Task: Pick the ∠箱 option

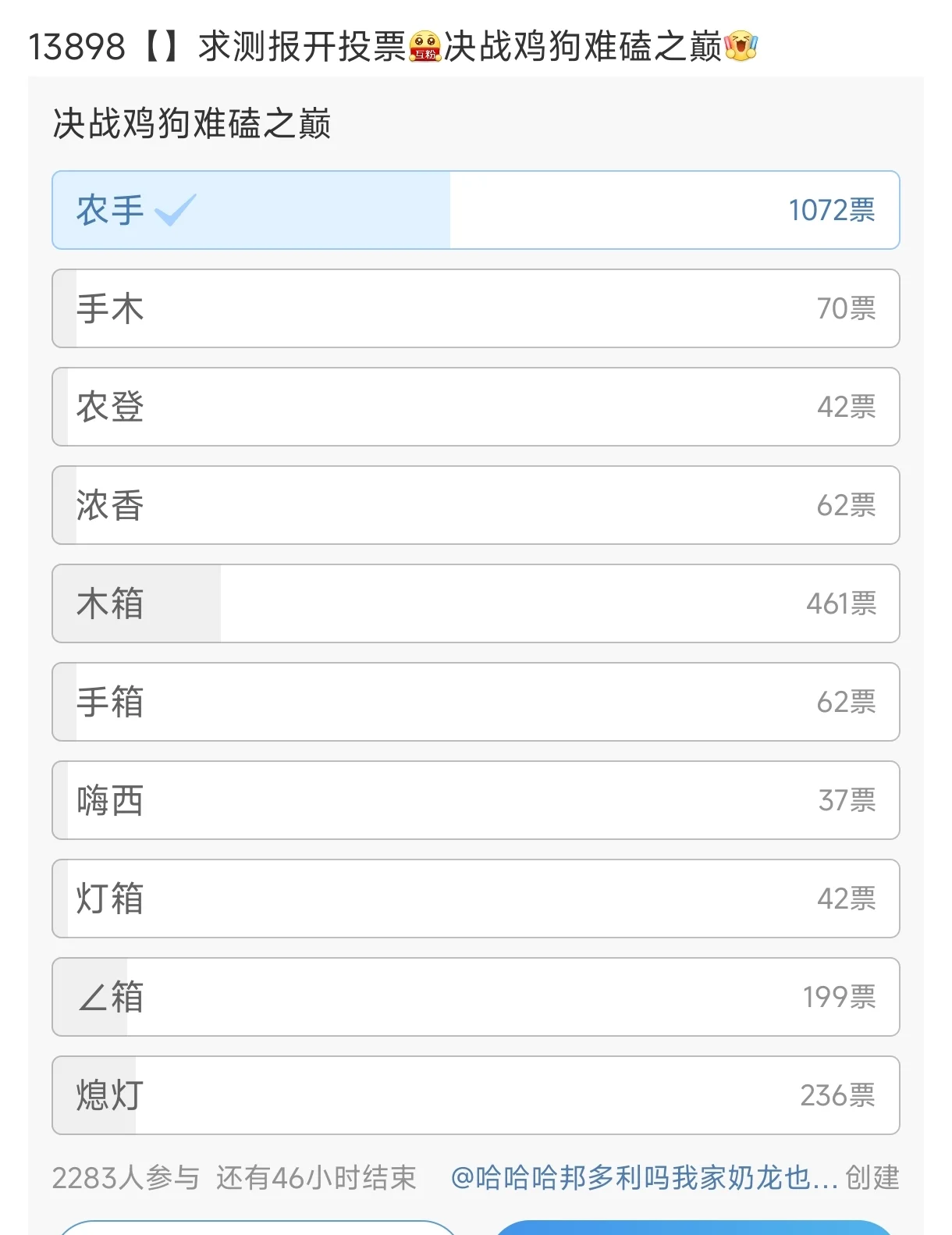Action: [x=475, y=997]
